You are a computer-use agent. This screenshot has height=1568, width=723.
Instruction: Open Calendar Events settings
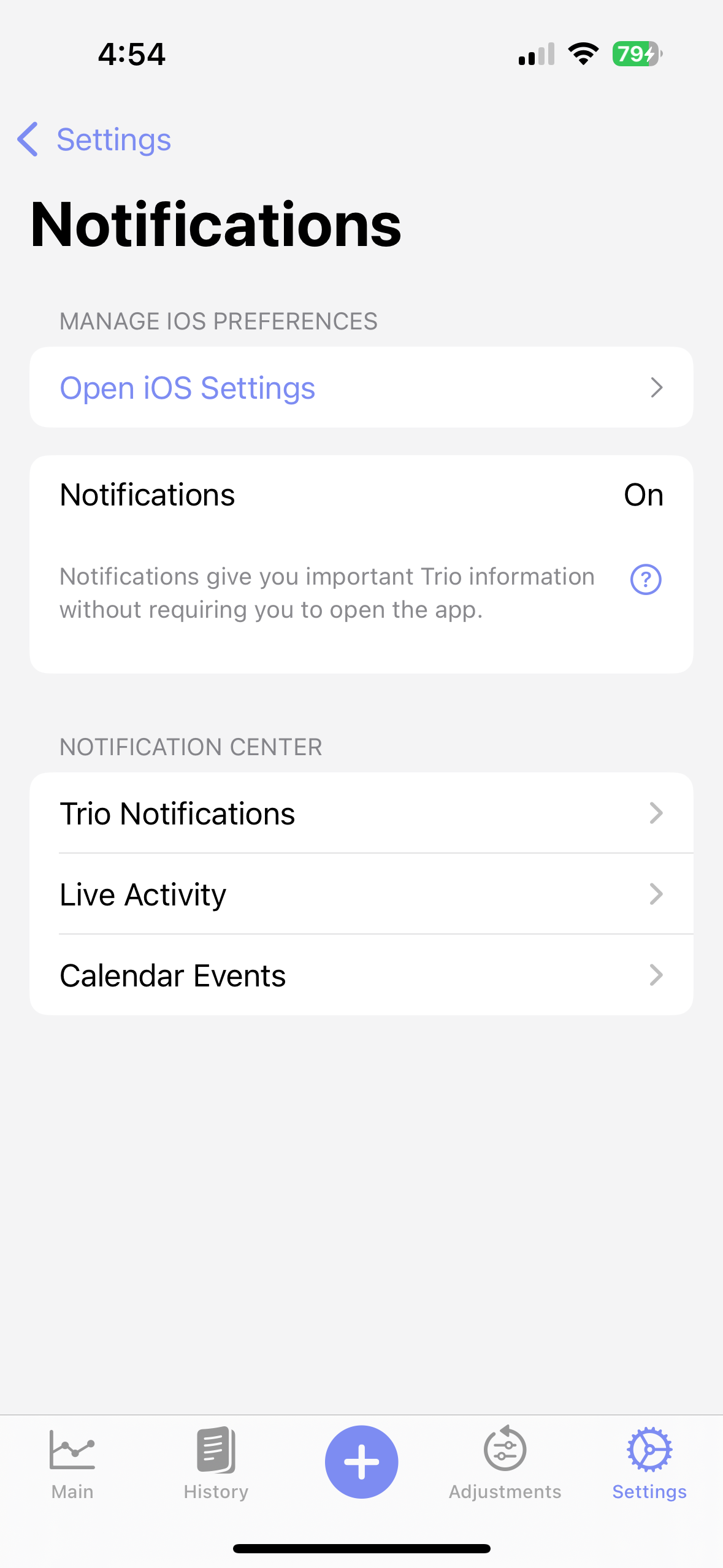[x=361, y=975]
